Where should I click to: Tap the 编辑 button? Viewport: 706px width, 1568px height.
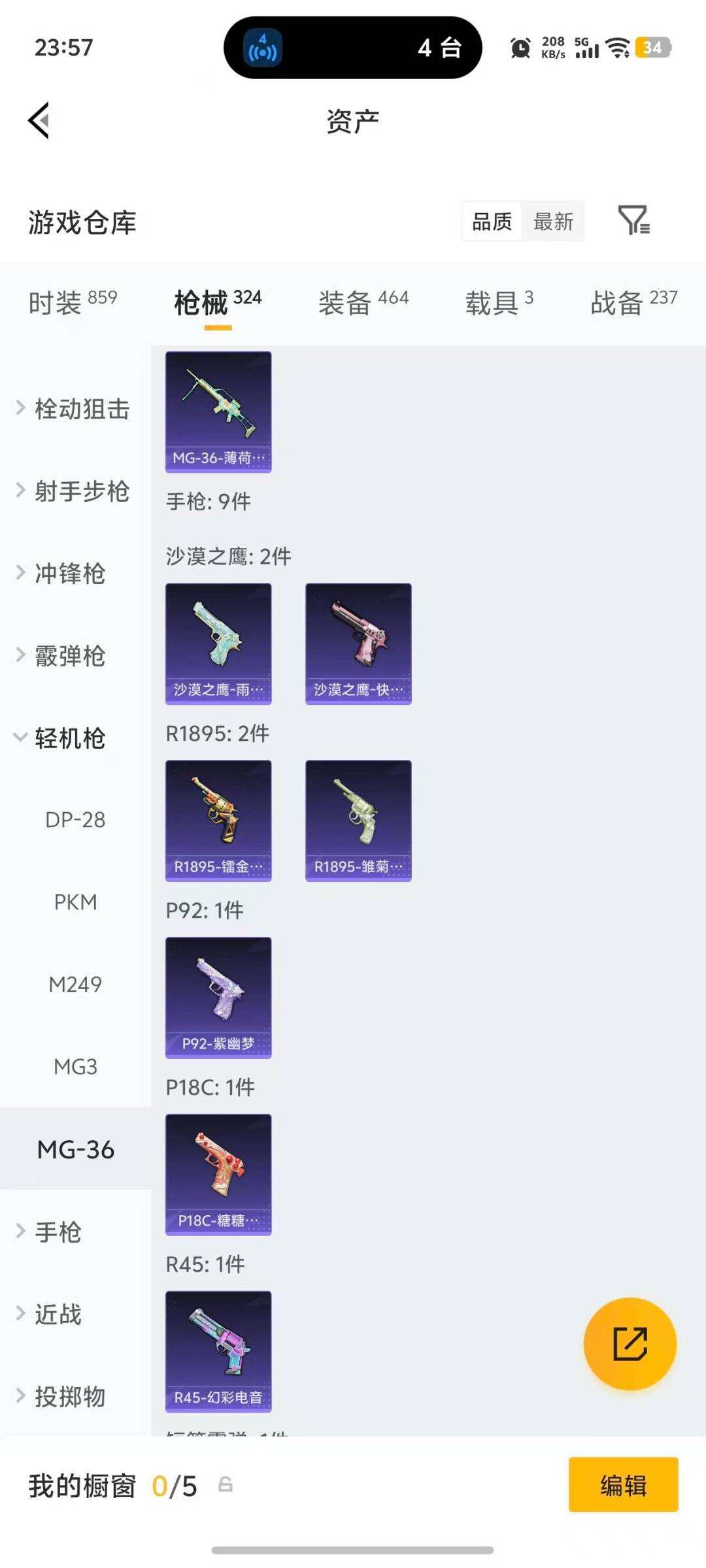(623, 1484)
